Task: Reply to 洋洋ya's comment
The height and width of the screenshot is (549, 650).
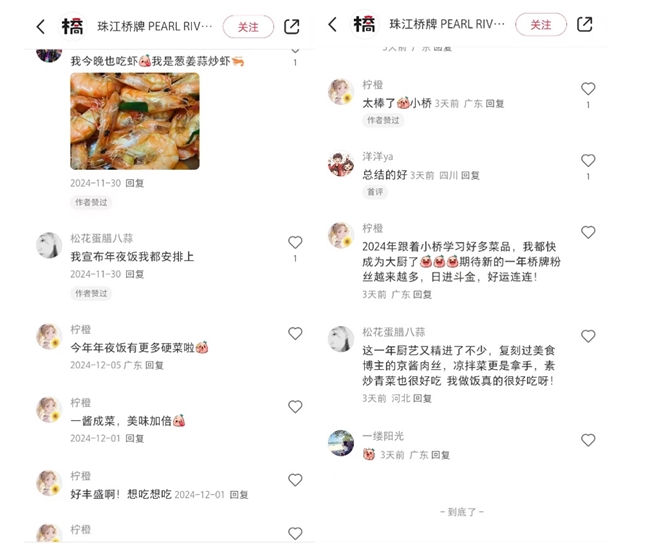Action: (470, 175)
